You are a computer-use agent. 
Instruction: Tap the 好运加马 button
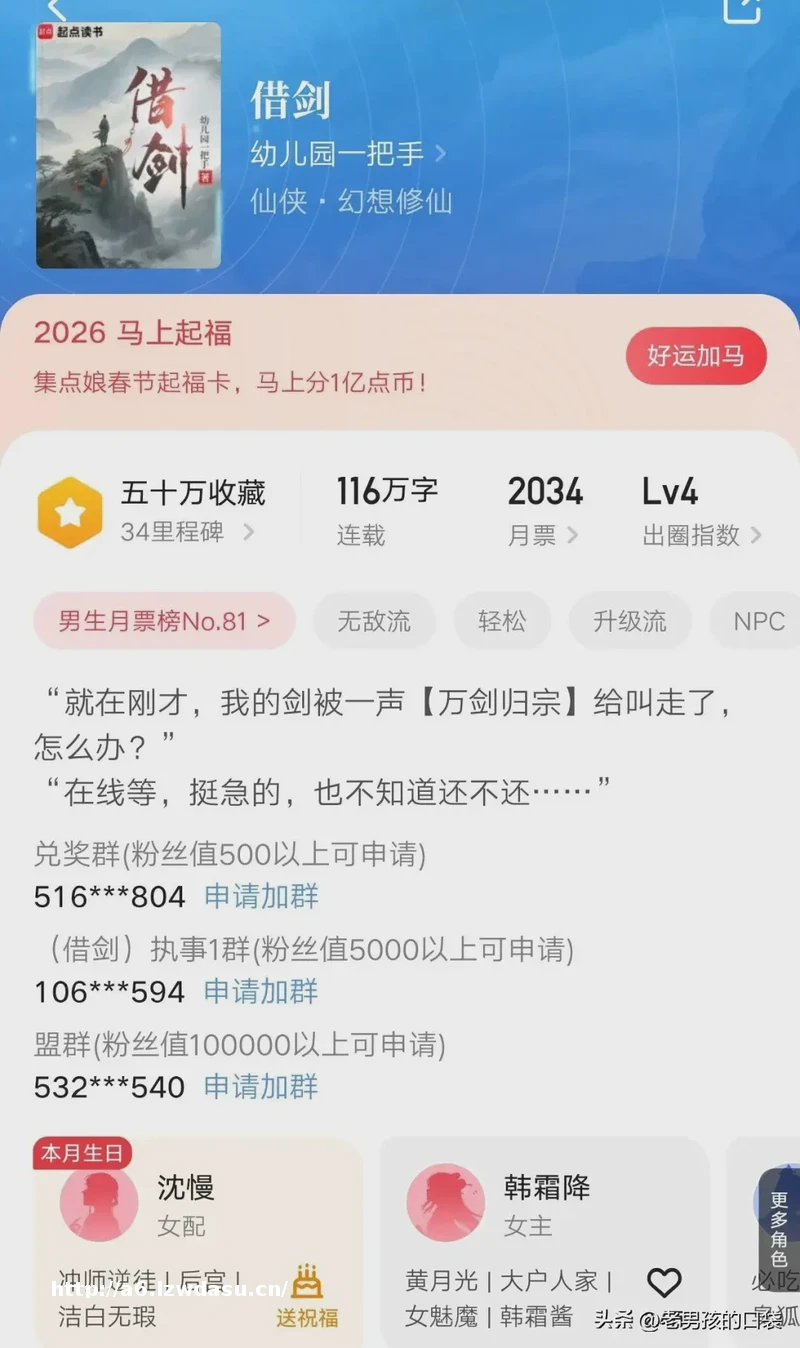pyautogui.click(x=696, y=355)
